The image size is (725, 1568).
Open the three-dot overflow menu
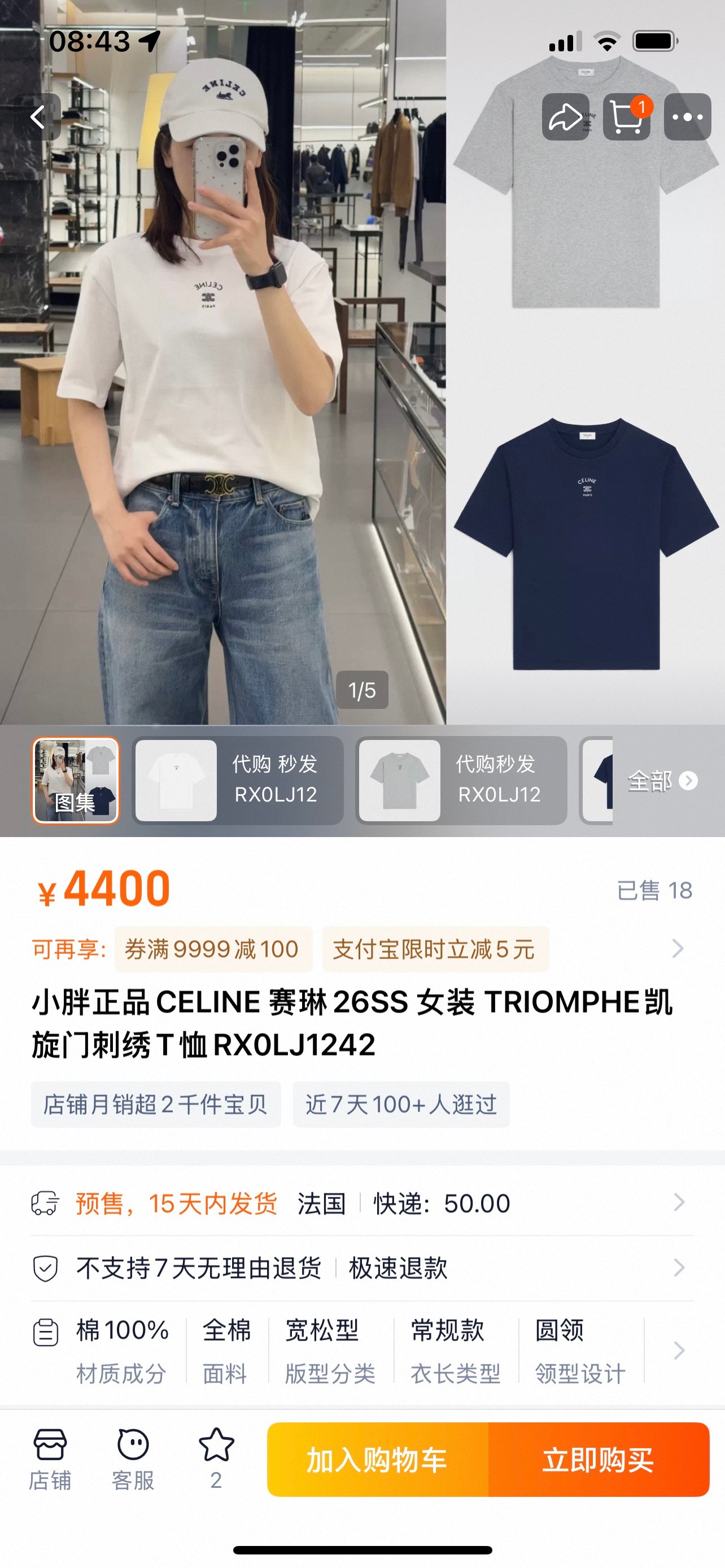coord(687,117)
